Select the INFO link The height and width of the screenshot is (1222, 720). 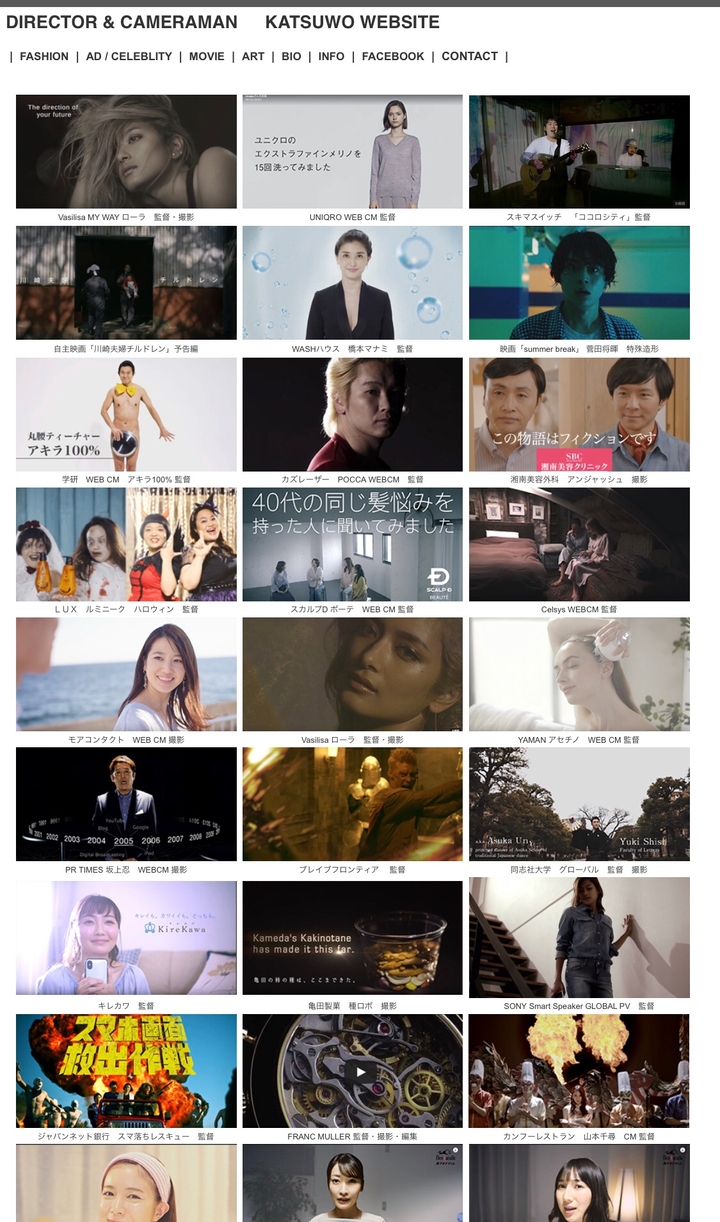coord(331,57)
